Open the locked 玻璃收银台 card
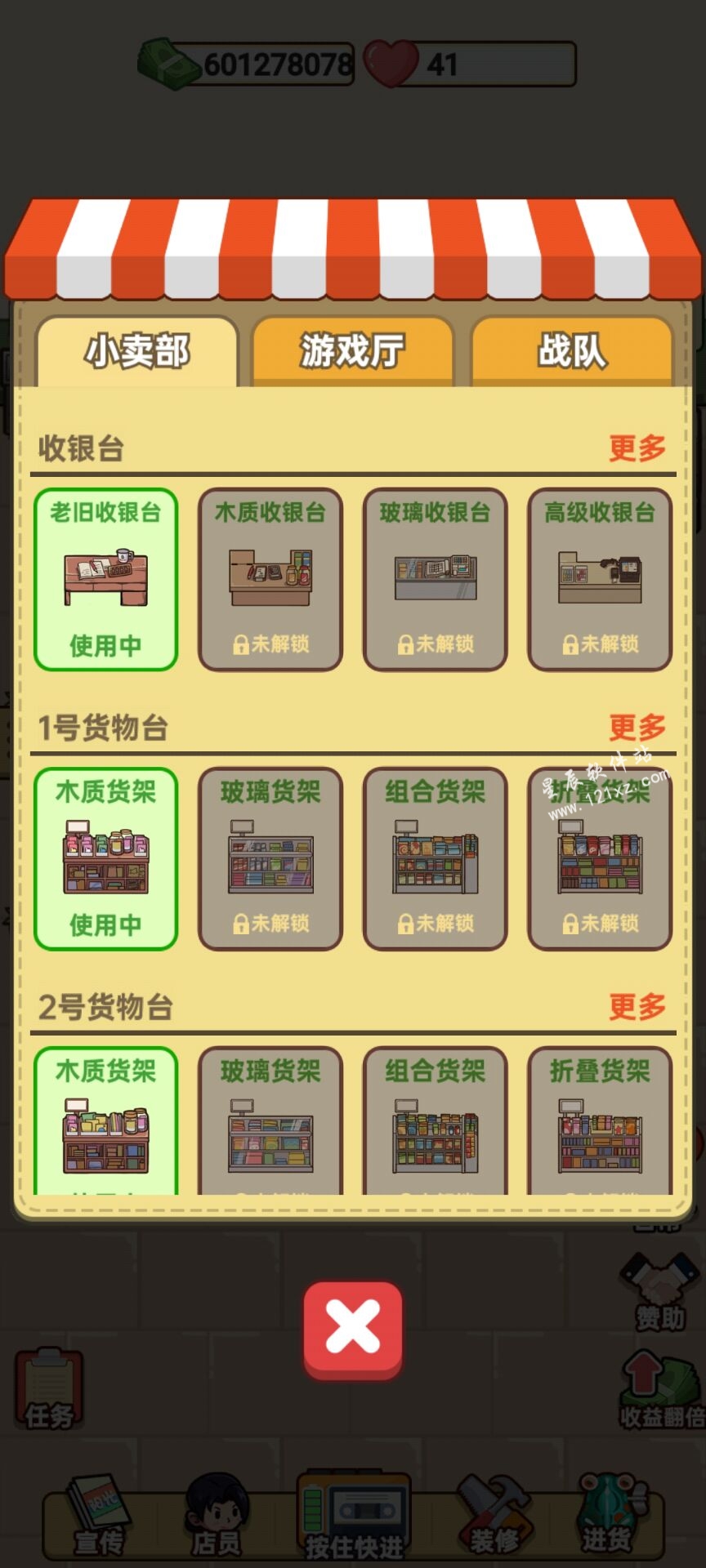The image size is (706, 1568). pyautogui.click(x=436, y=579)
